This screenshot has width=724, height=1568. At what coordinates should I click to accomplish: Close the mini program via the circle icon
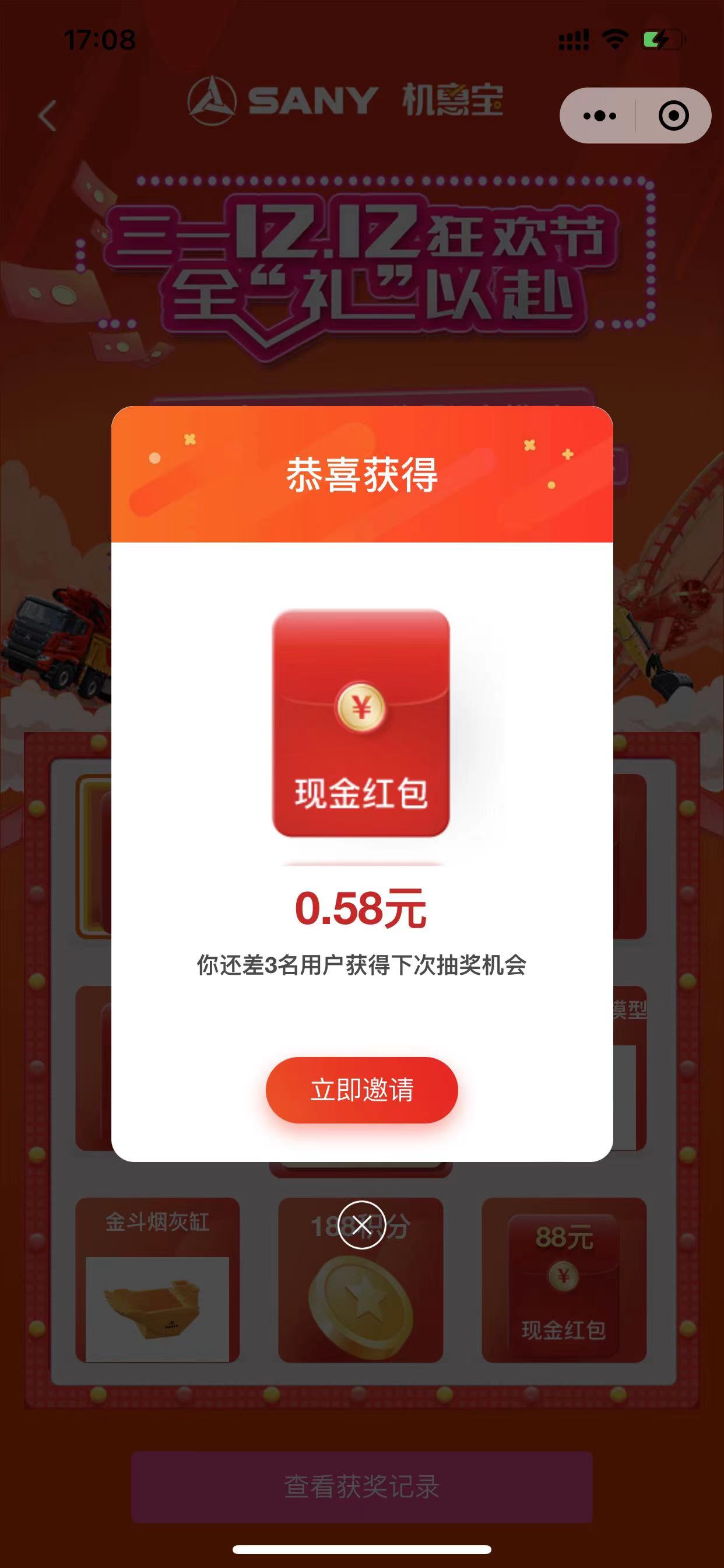[673, 116]
